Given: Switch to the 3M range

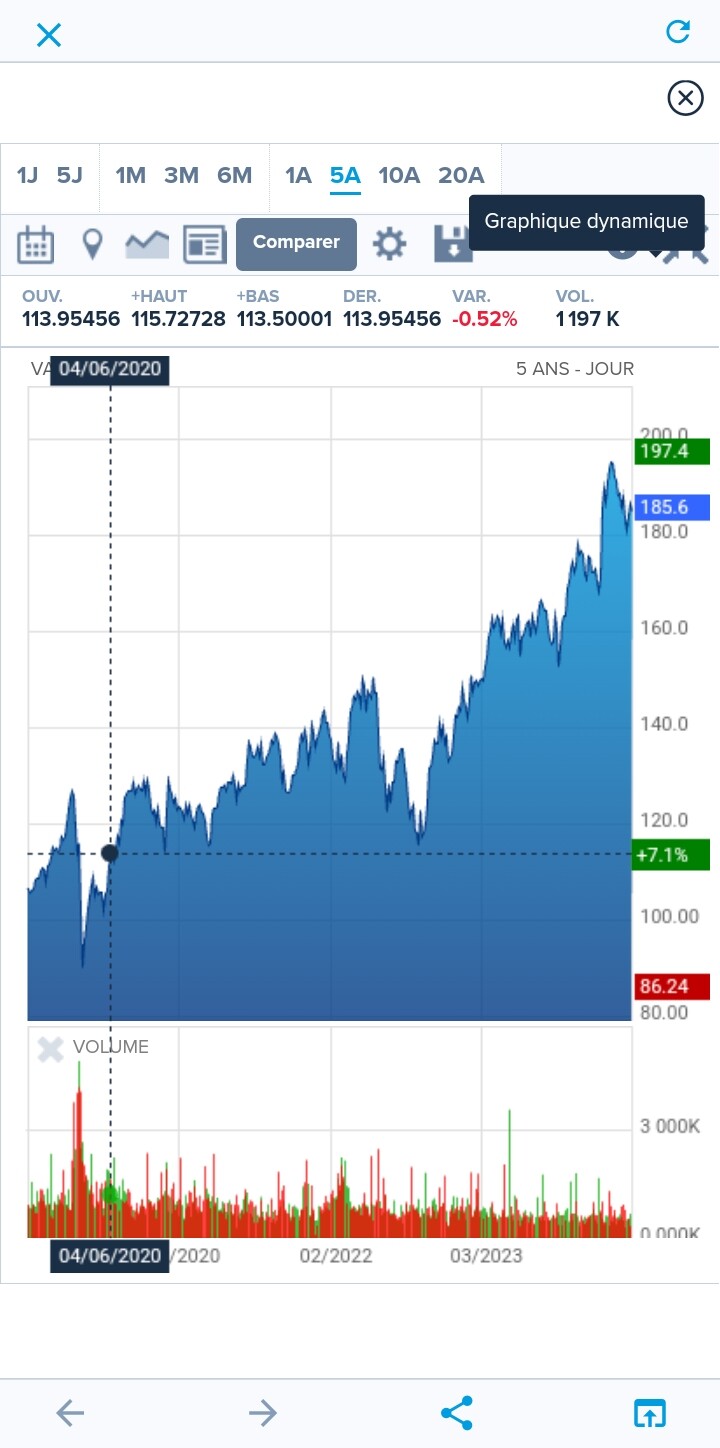Looking at the screenshot, I should 181,176.
